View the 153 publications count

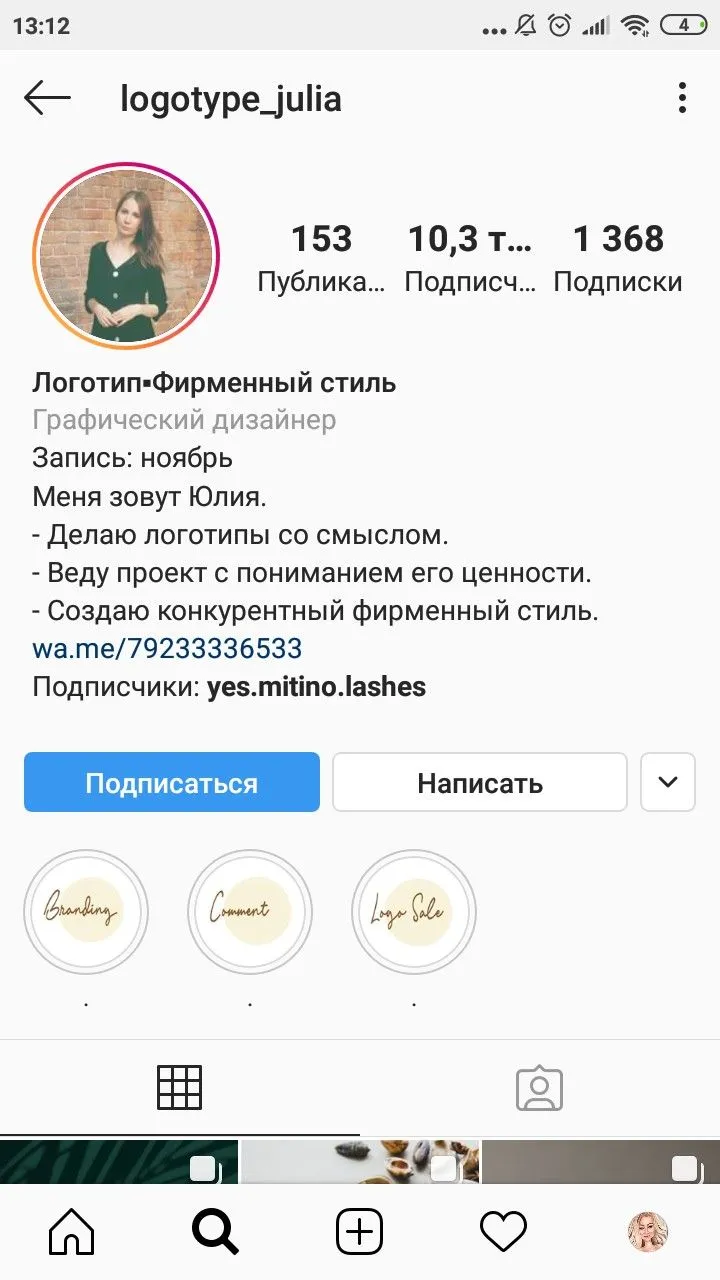coord(321,258)
